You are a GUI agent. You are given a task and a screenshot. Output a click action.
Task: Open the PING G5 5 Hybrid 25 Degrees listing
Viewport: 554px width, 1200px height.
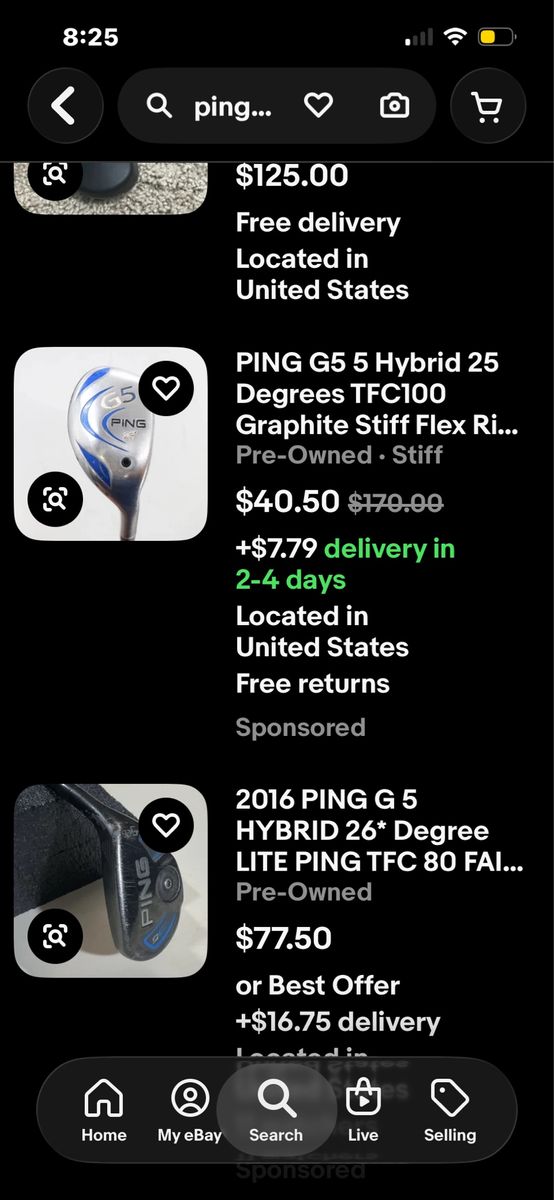tap(367, 393)
